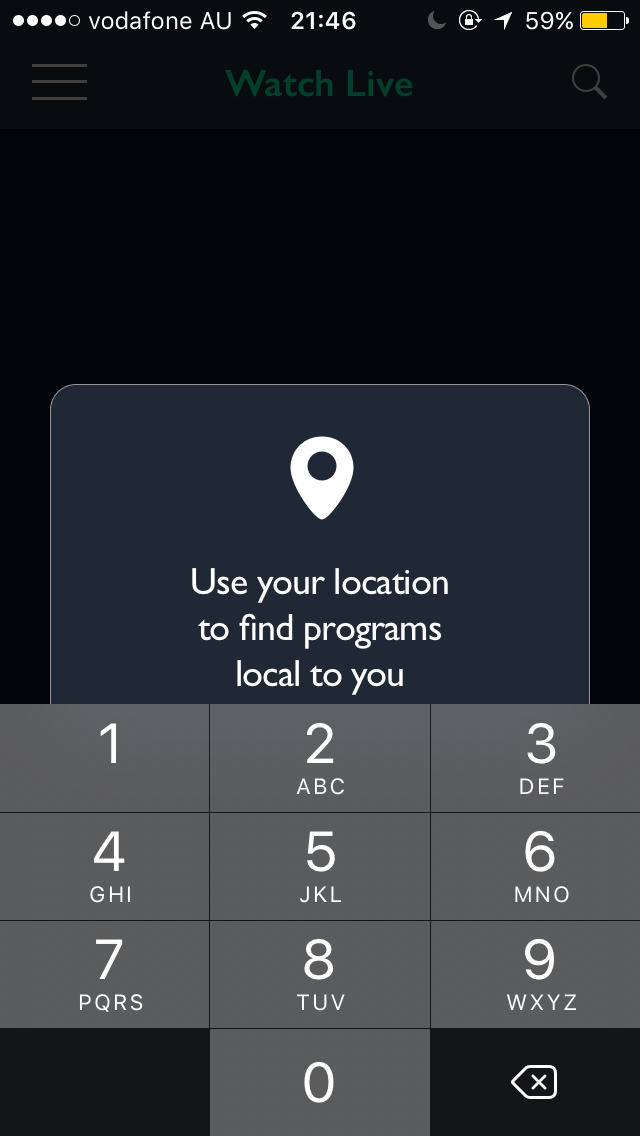The height and width of the screenshot is (1136, 640).
Task: Enter digit 8 on the keypad
Action: tap(320, 974)
